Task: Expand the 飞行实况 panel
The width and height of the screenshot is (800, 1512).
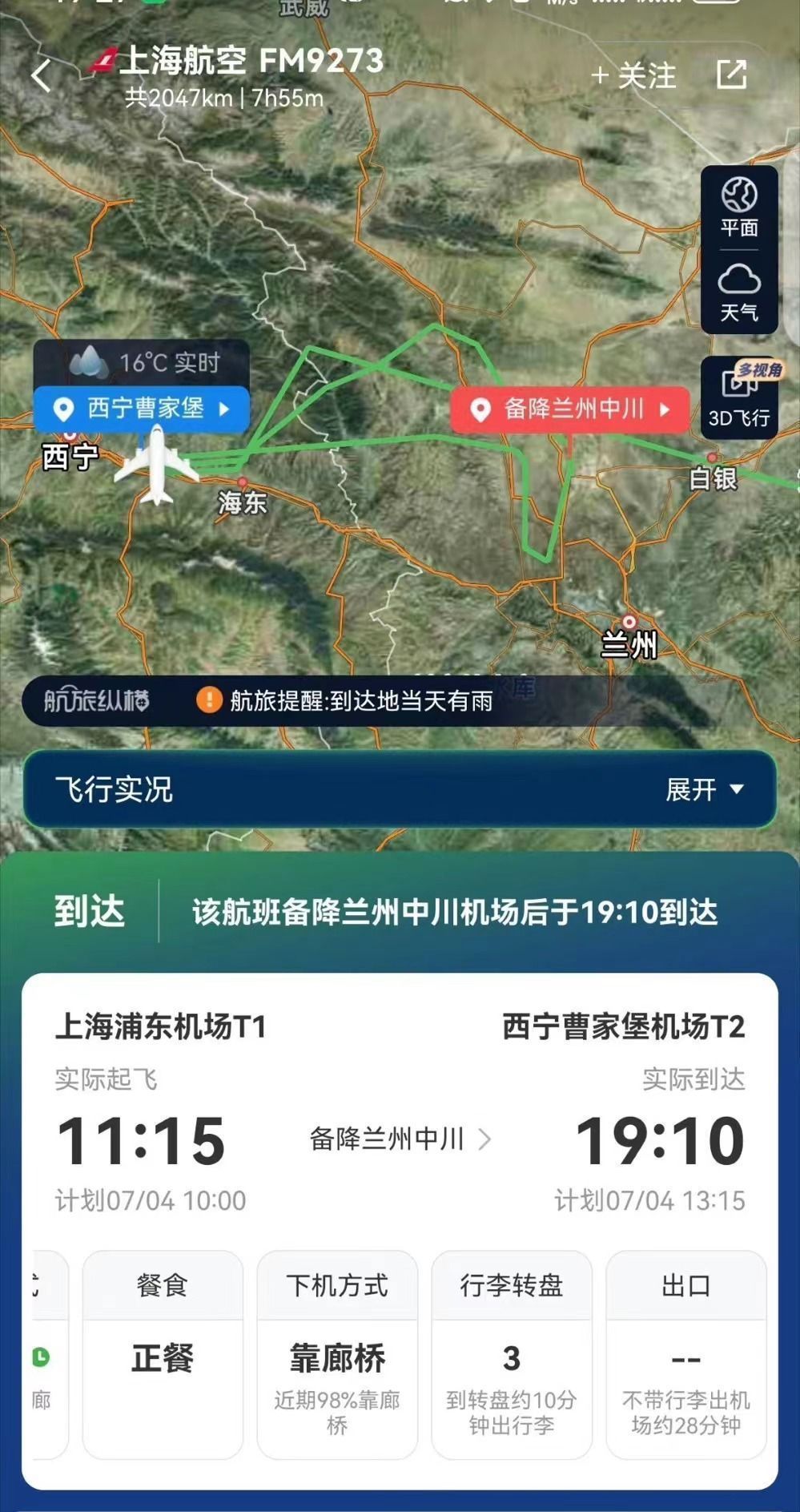Action: tap(705, 790)
